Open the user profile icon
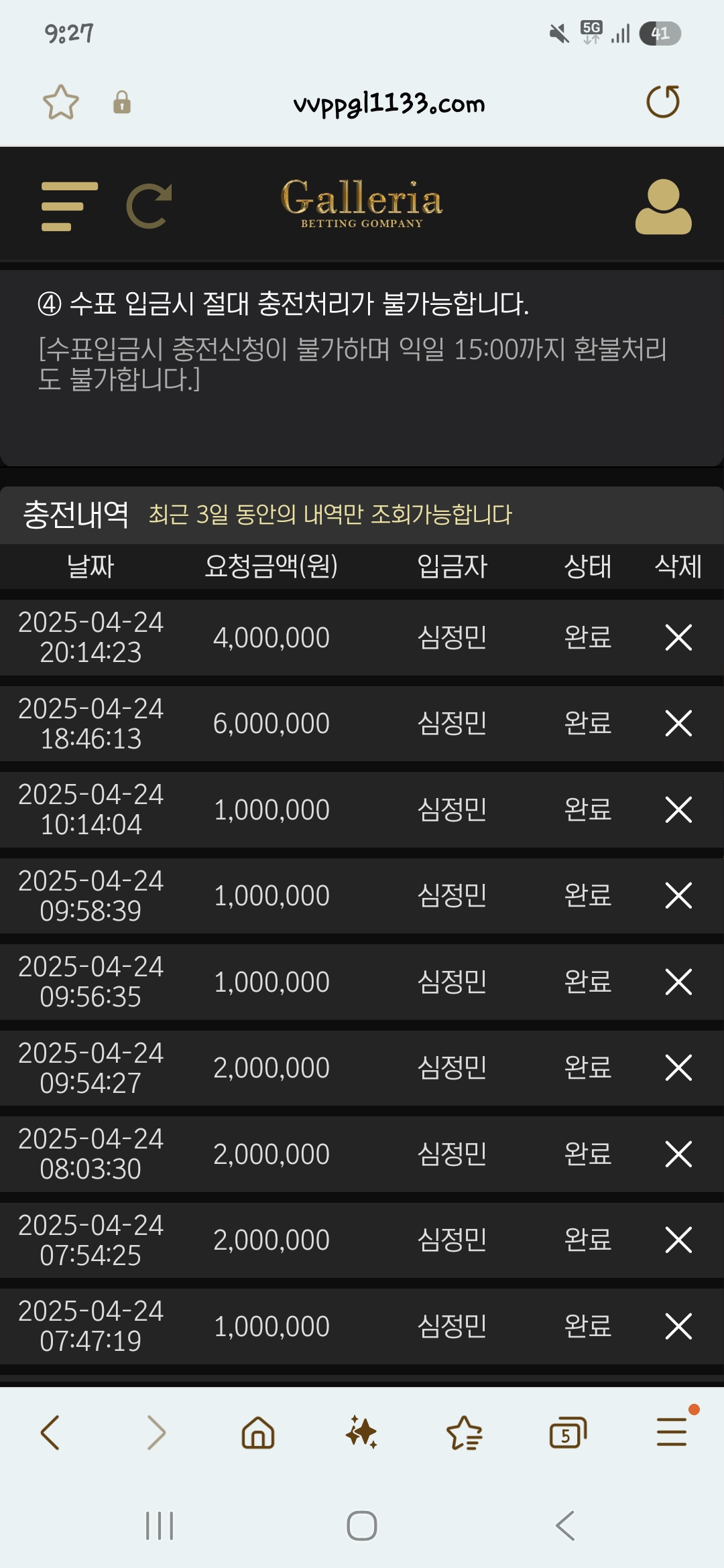The width and height of the screenshot is (724, 1568). click(x=663, y=206)
